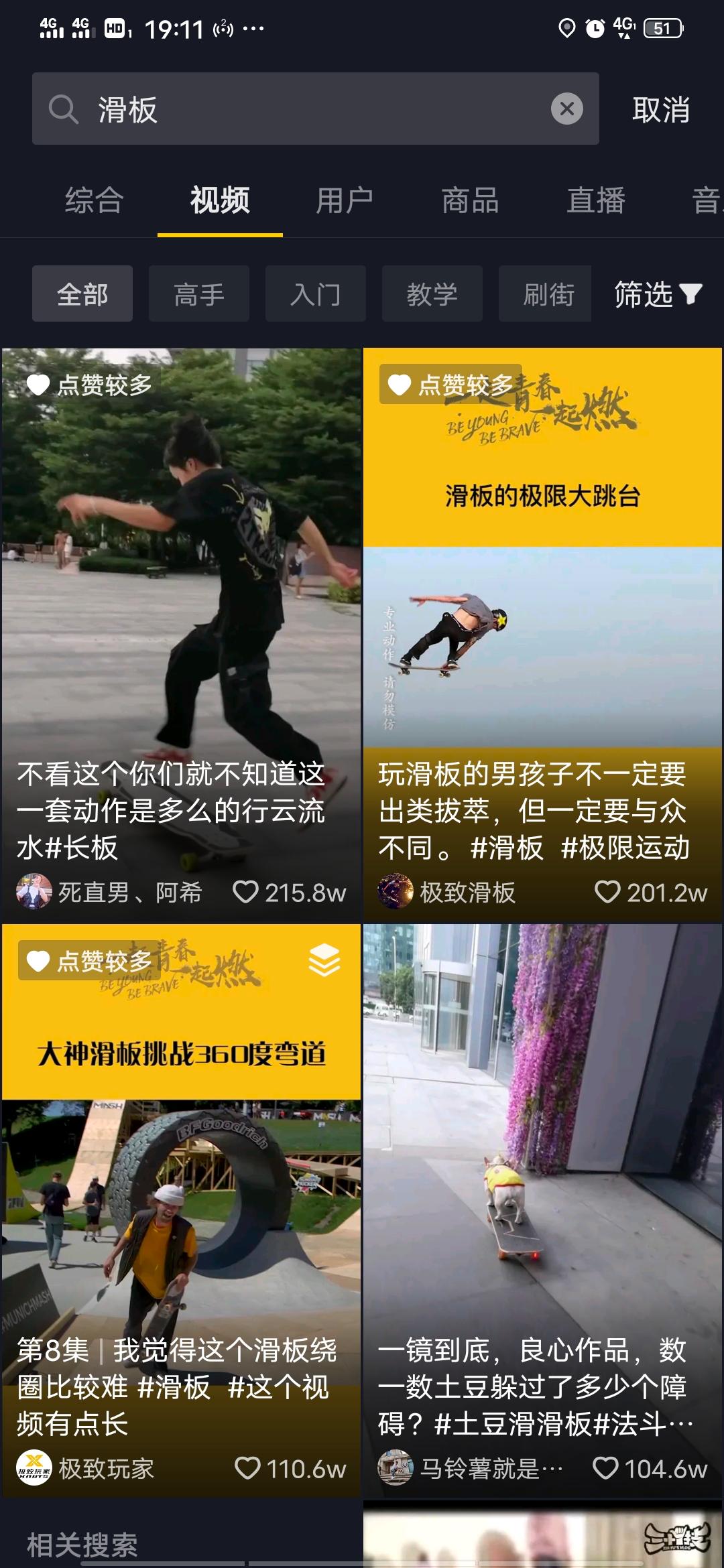Screen dimensions: 724x1568
Task: Like the 极致滑板 video with 201.2w likes
Action: coord(607,892)
